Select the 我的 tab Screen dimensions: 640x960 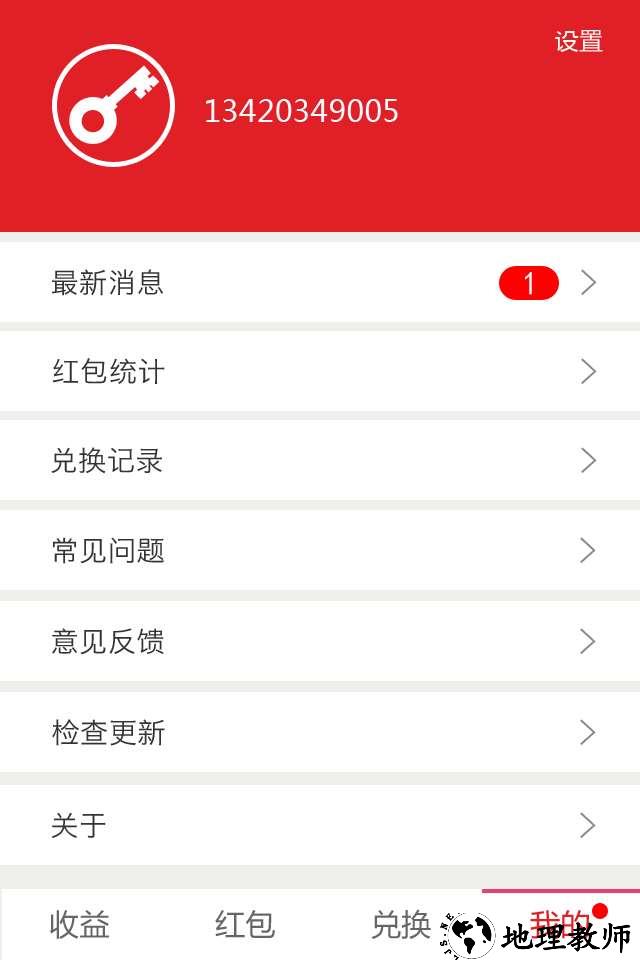coord(560,923)
